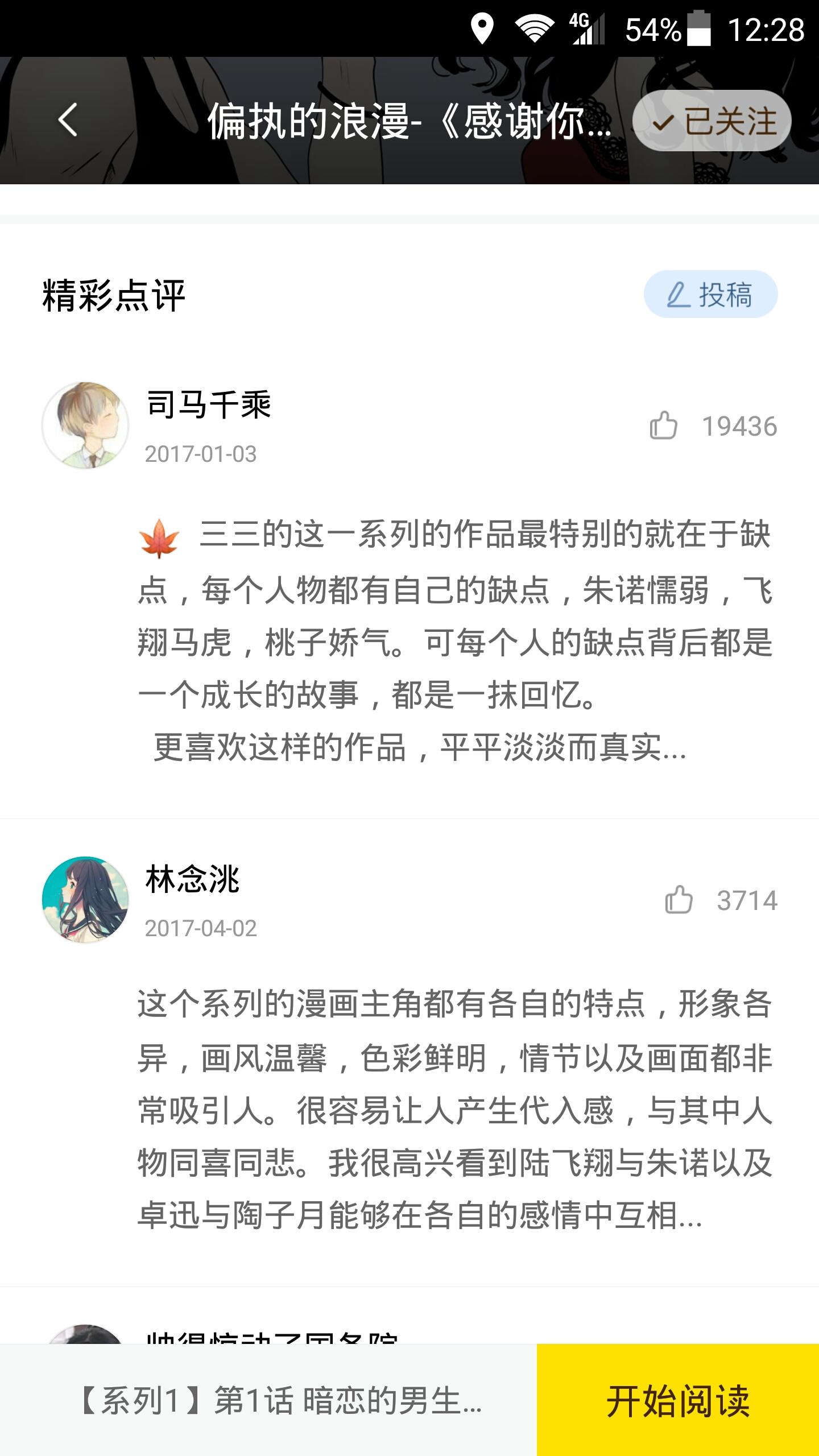The width and height of the screenshot is (819, 1456).
Task: Like 司马千乘's review
Action: (664, 426)
